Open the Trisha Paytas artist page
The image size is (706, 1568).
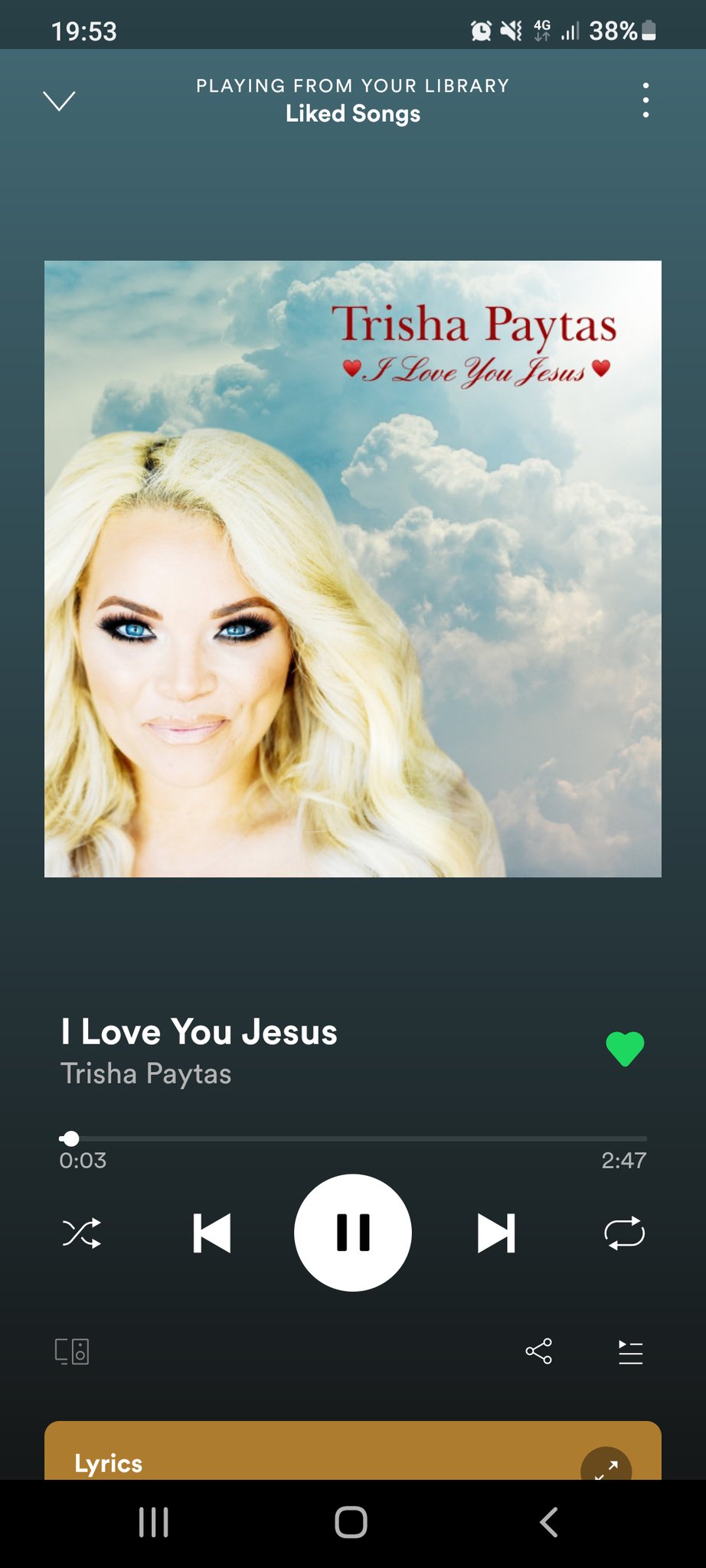(x=145, y=1073)
